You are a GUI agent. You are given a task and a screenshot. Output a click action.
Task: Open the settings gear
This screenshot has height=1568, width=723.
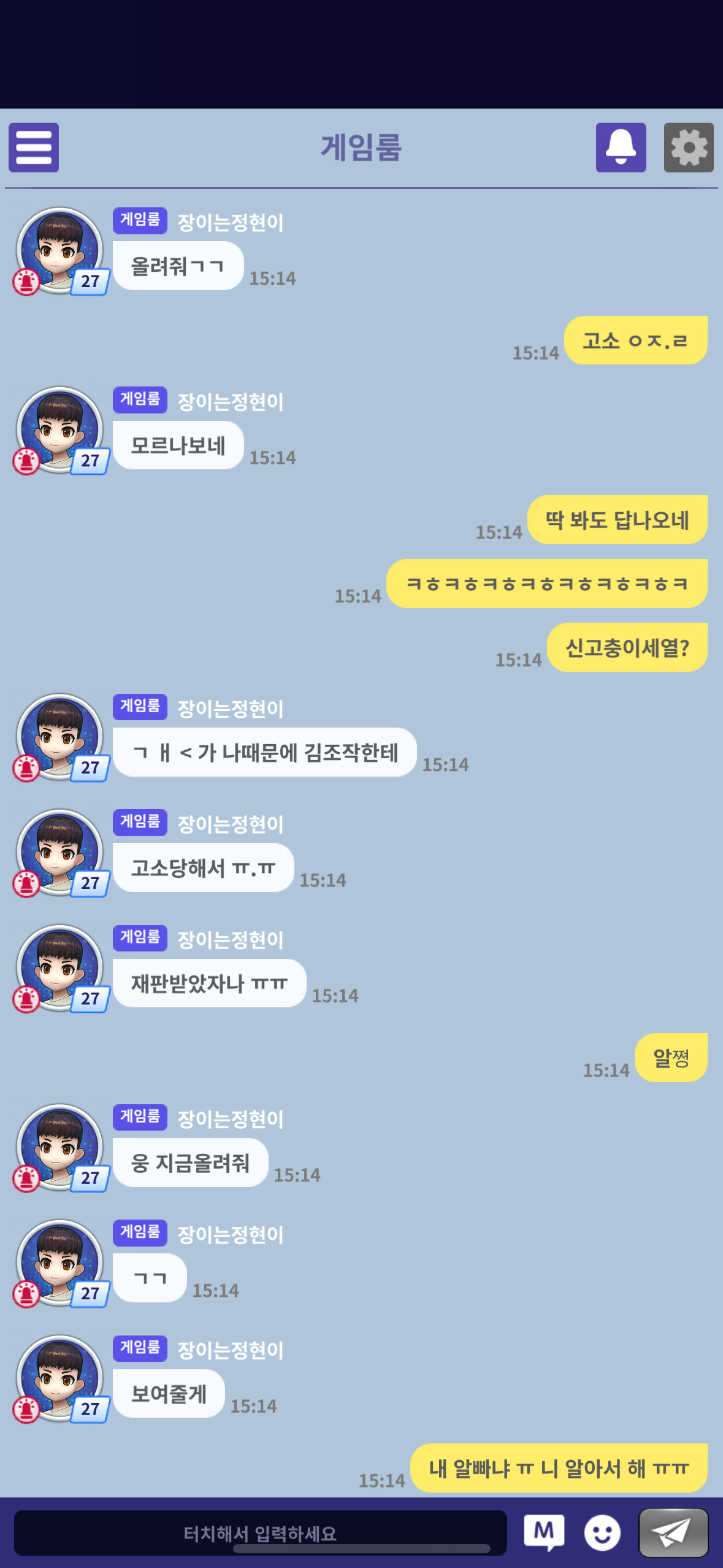[689, 147]
